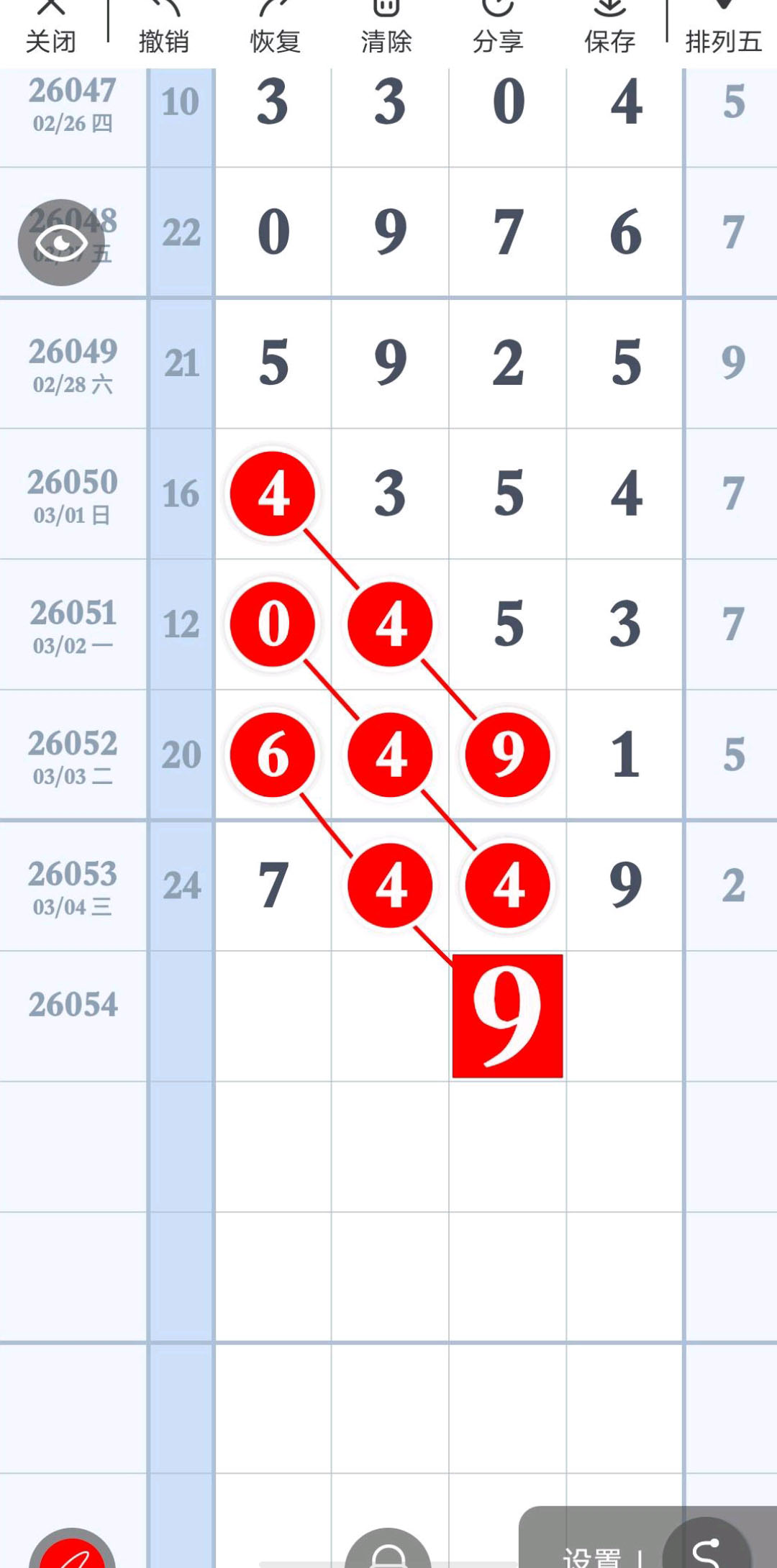Screen dimensions: 777x1568
Task: Save the chart with 保存
Action: click(609, 29)
